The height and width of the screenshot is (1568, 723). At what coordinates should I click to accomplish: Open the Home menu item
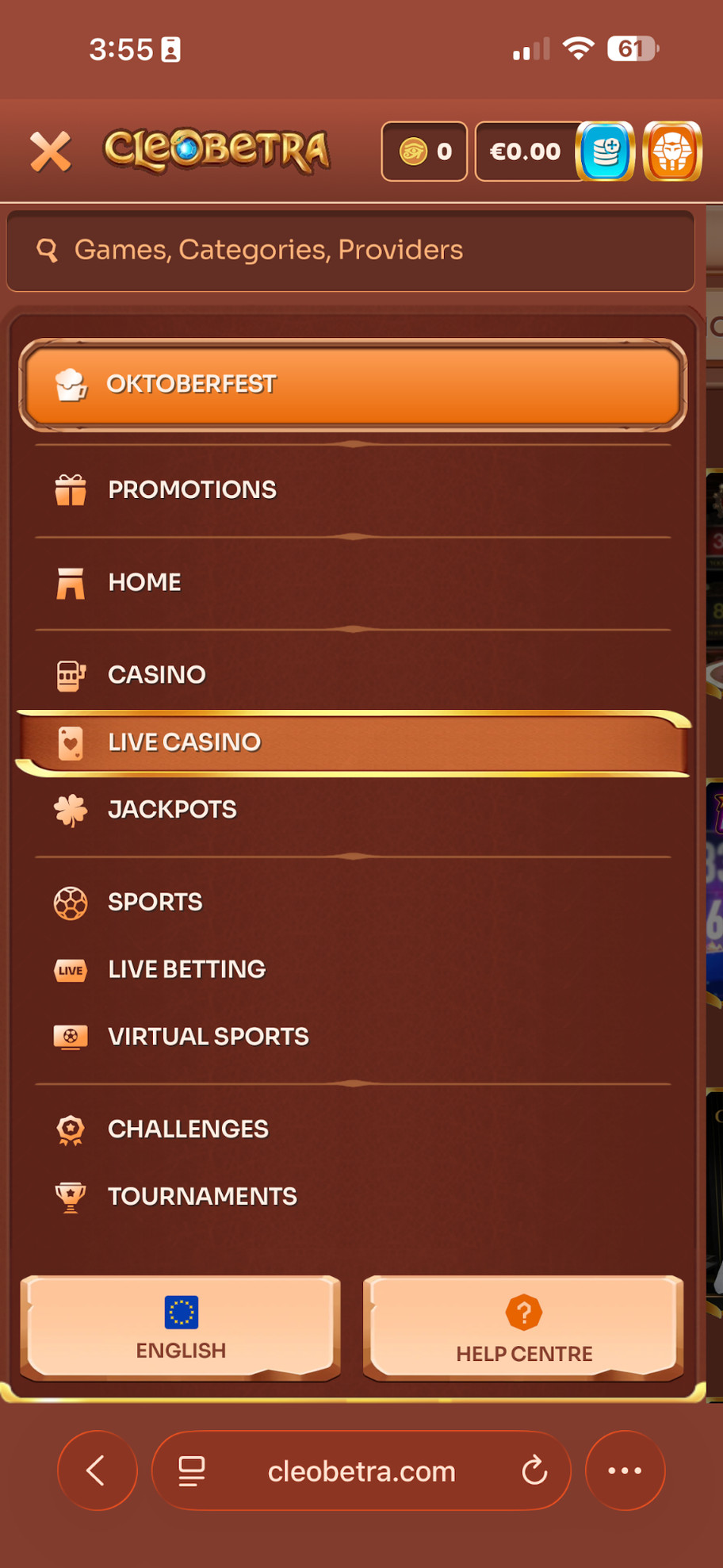145,583
